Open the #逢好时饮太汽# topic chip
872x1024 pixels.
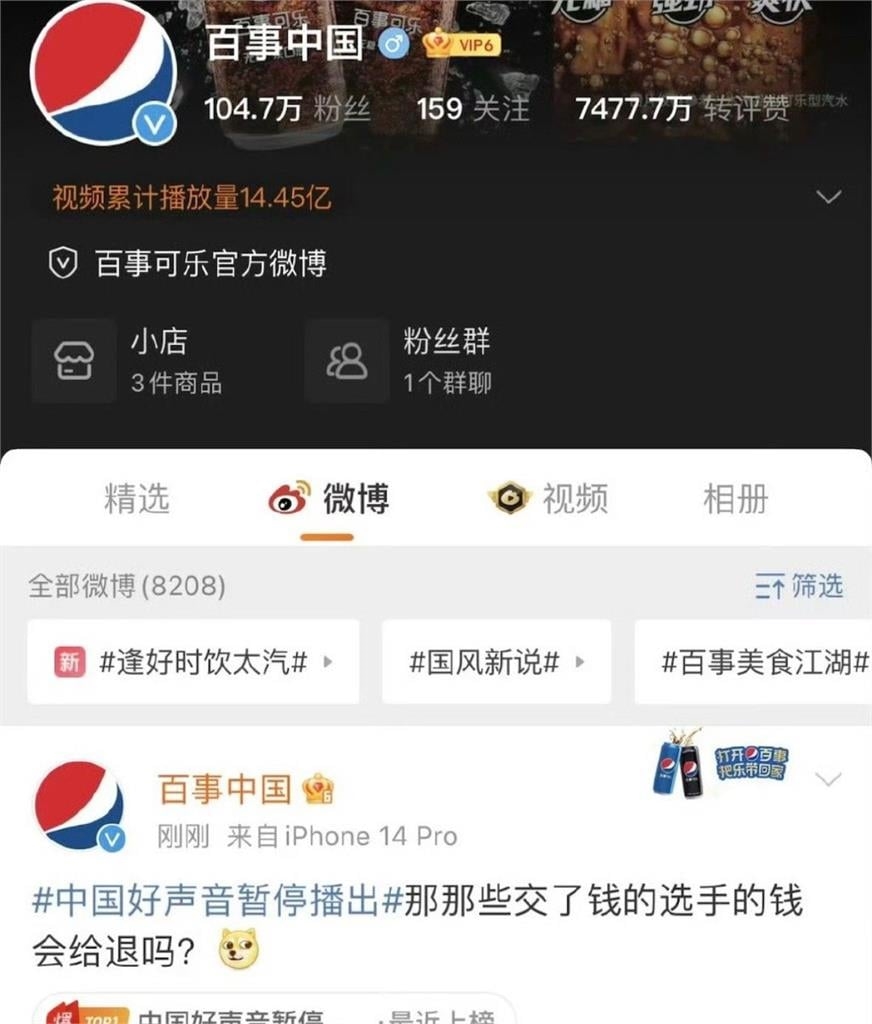click(194, 662)
